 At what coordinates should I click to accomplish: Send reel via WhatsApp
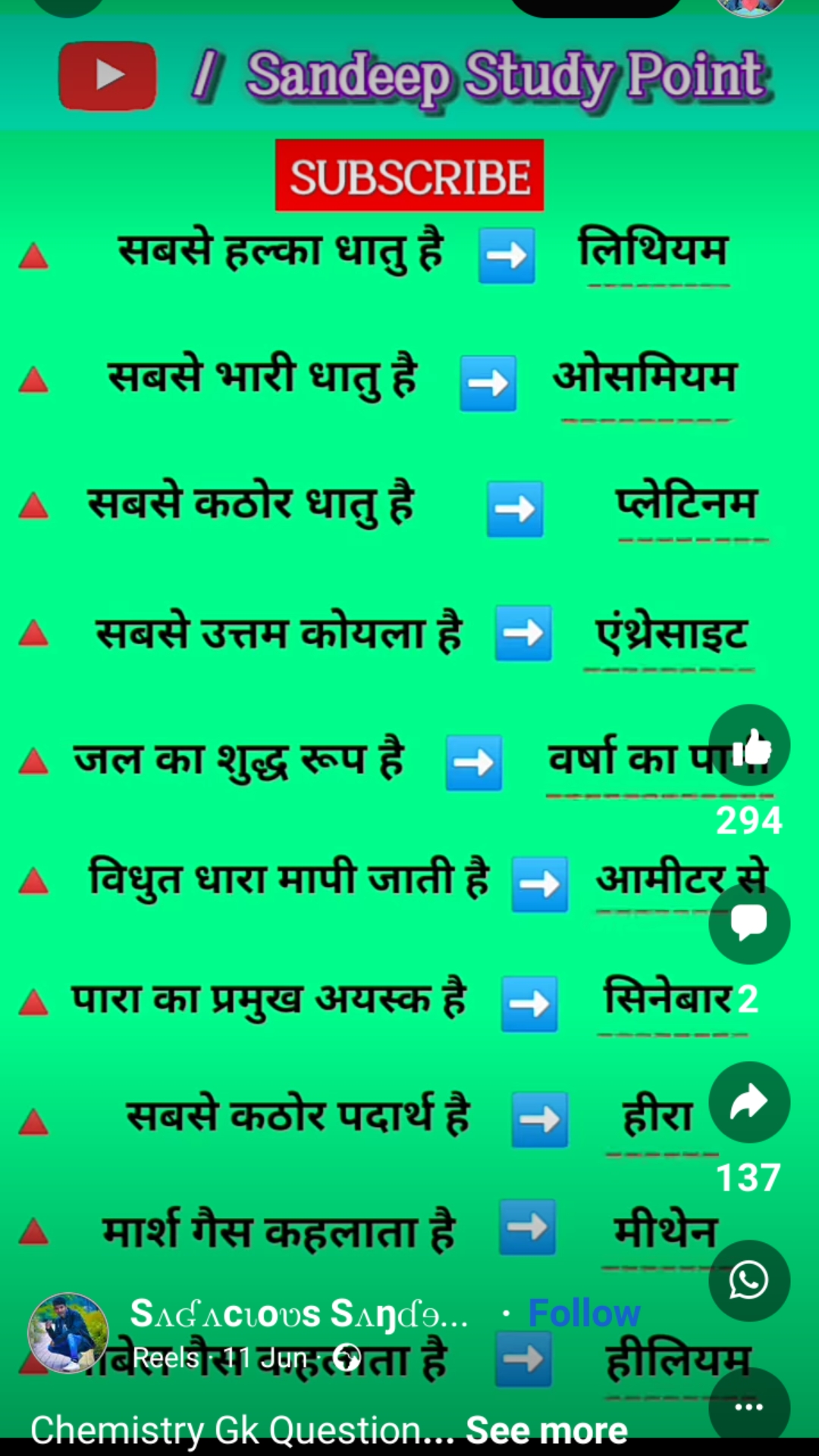(x=749, y=1281)
